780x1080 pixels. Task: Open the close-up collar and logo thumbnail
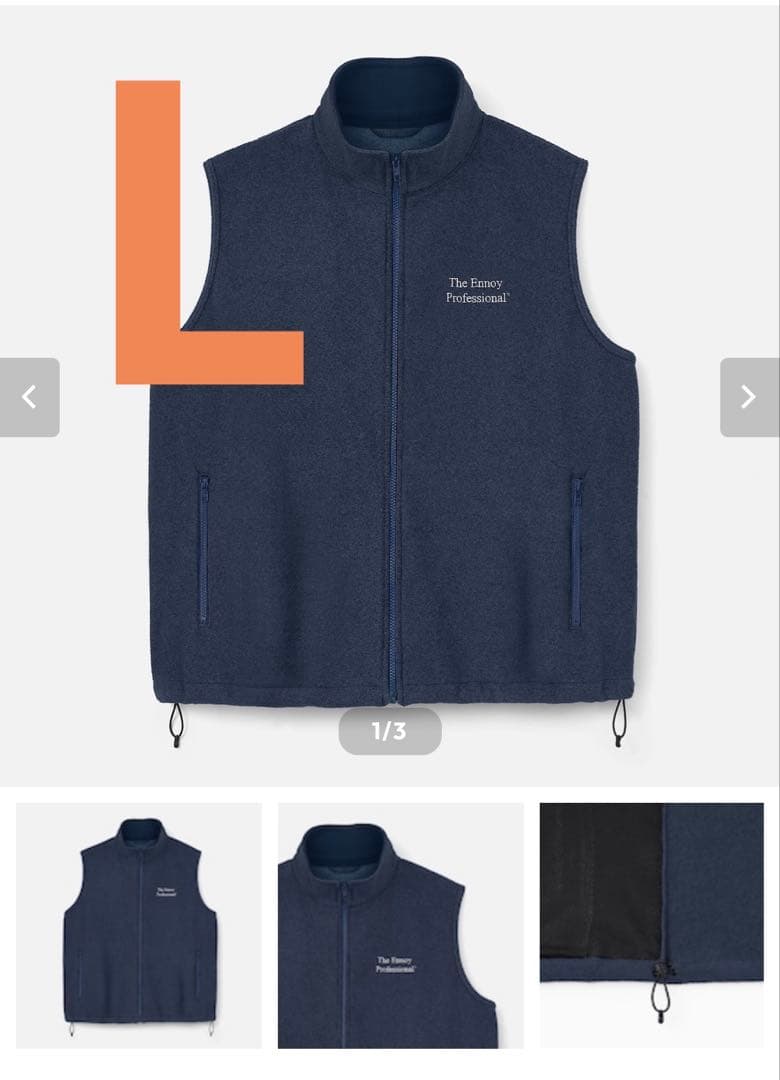pyautogui.click(x=401, y=925)
